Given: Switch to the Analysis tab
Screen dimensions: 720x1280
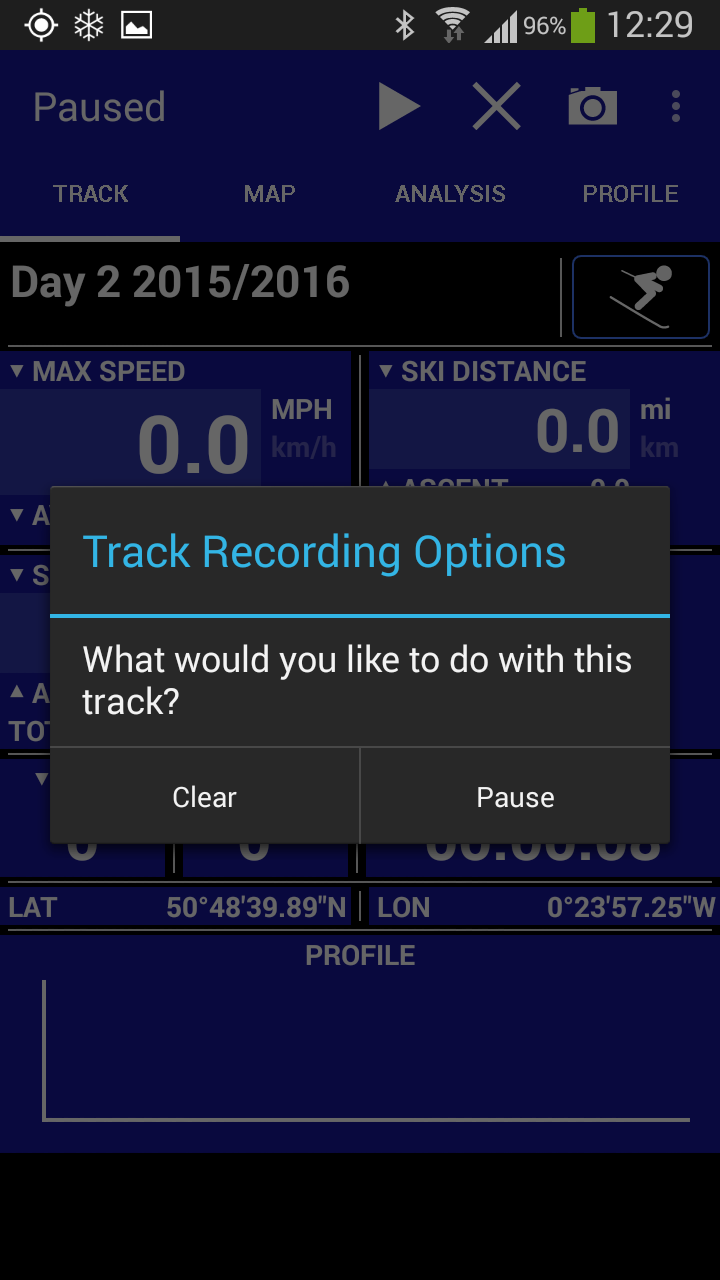Looking at the screenshot, I should pyautogui.click(x=450, y=194).
